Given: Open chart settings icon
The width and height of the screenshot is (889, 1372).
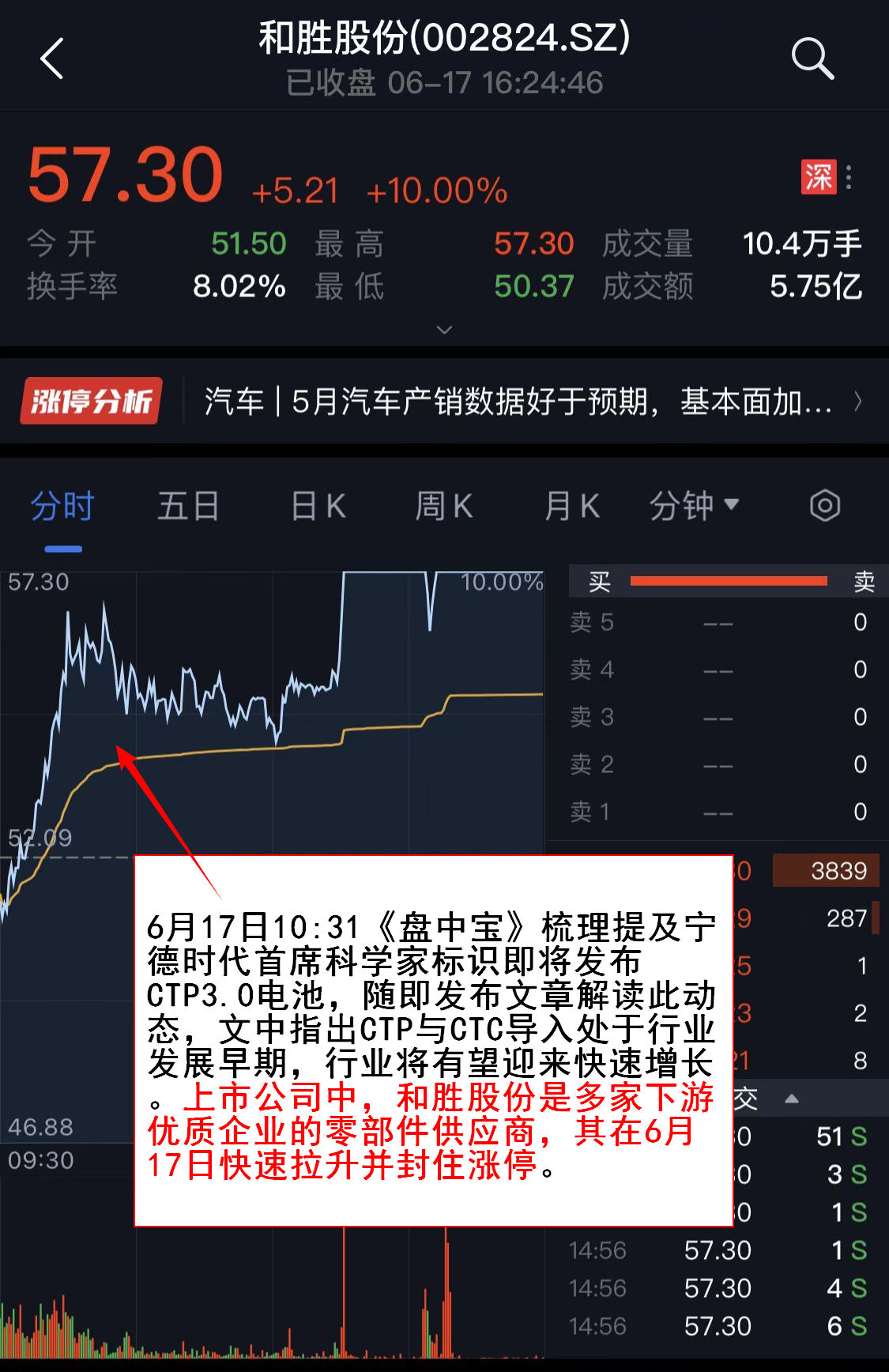Looking at the screenshot, I should point(824,506).
